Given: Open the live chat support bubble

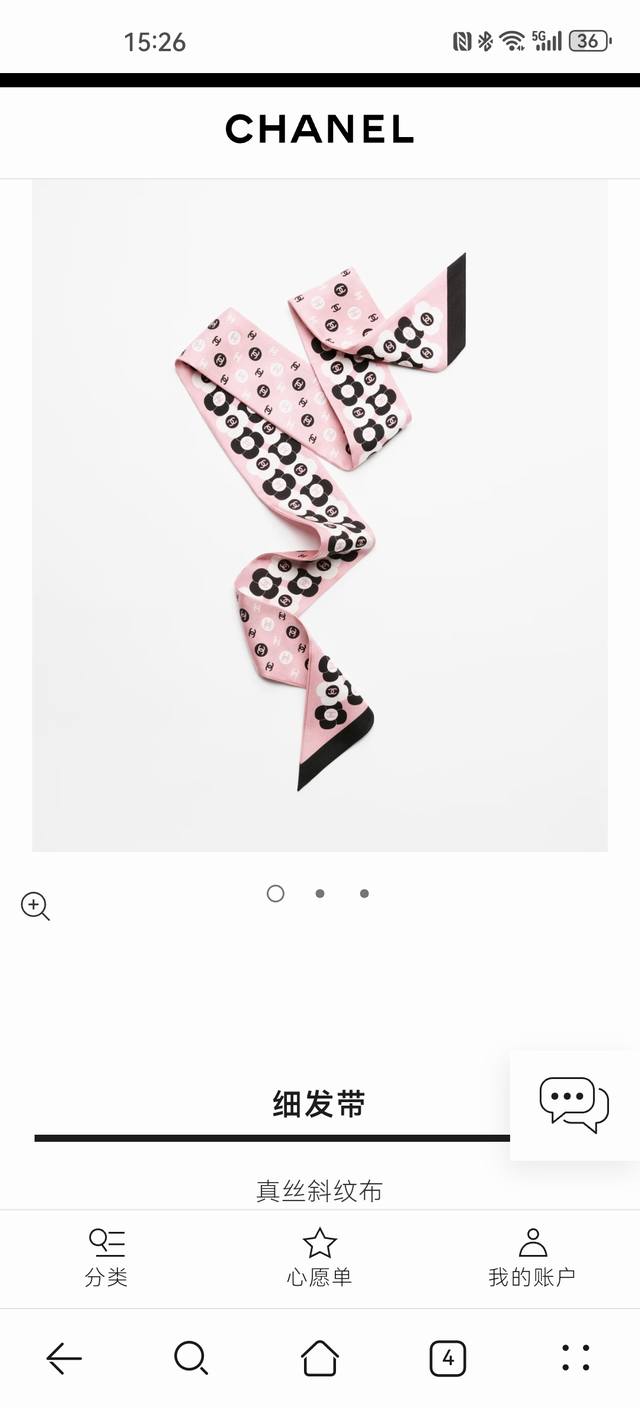Looking at the screenshot, I should [574, 1105].
